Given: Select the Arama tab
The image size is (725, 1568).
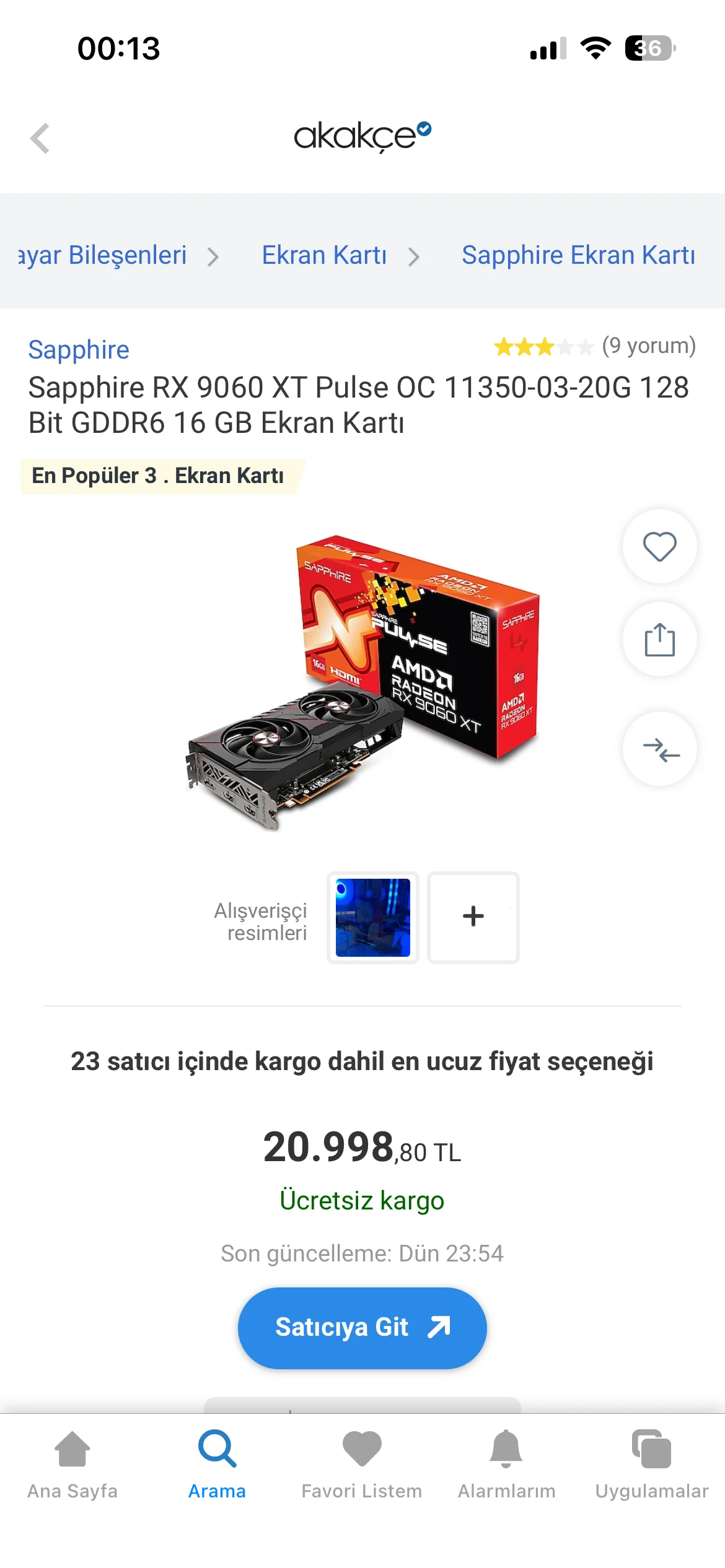Looking at the screenshot, I should [x=217, y=1465].
